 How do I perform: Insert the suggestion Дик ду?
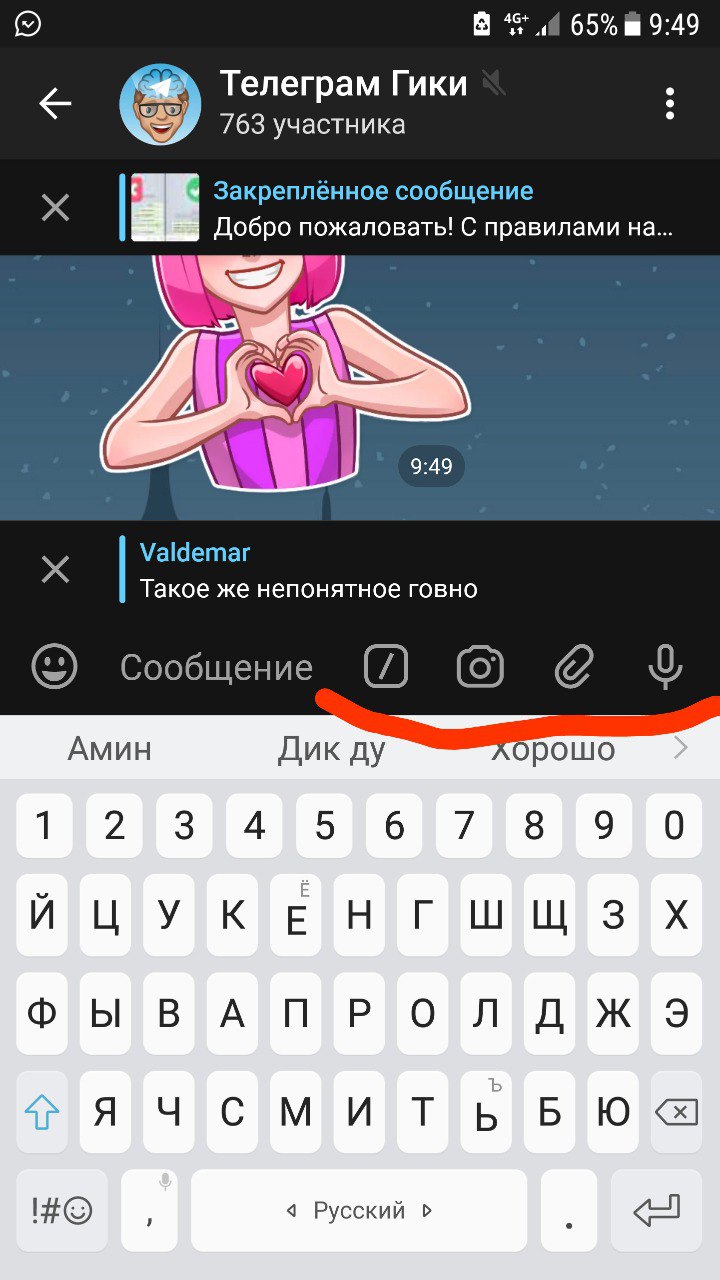(331, 748)
